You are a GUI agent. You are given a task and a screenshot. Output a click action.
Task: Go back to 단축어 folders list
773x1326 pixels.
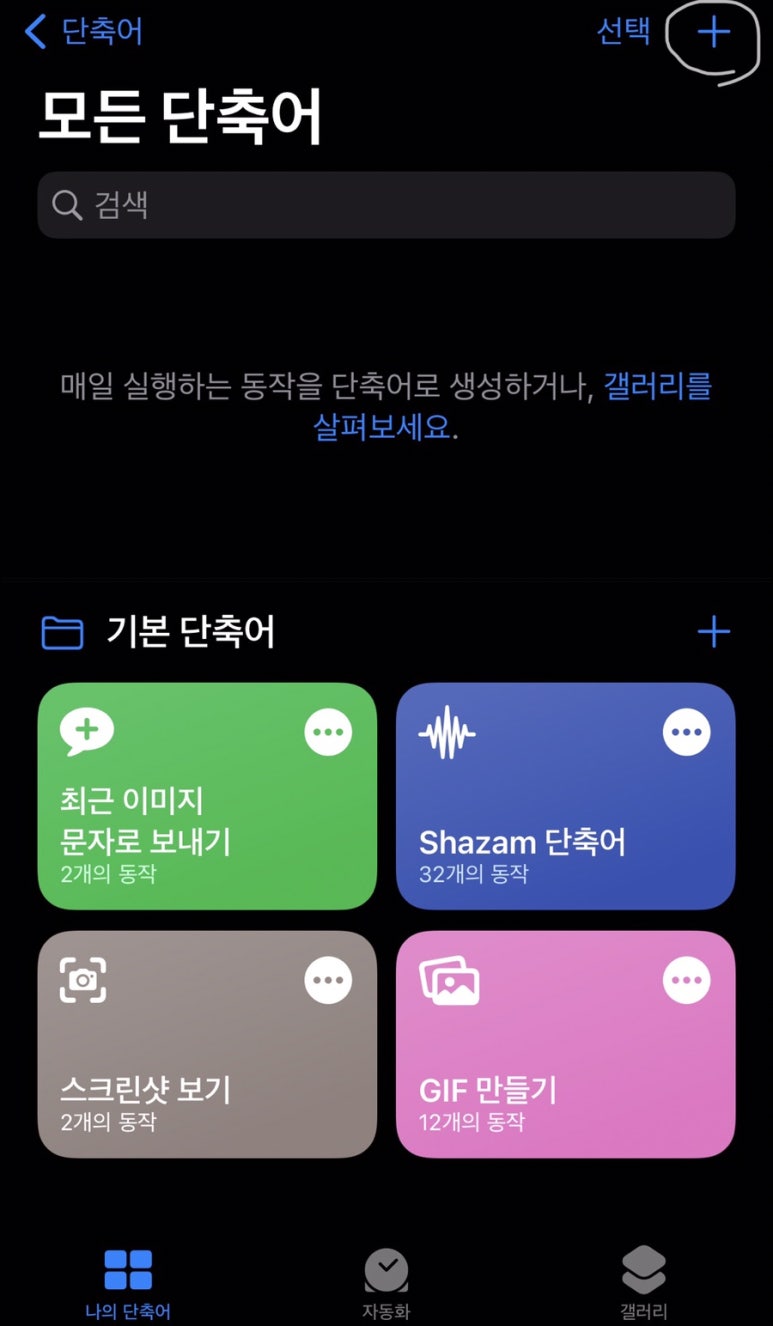84,32
